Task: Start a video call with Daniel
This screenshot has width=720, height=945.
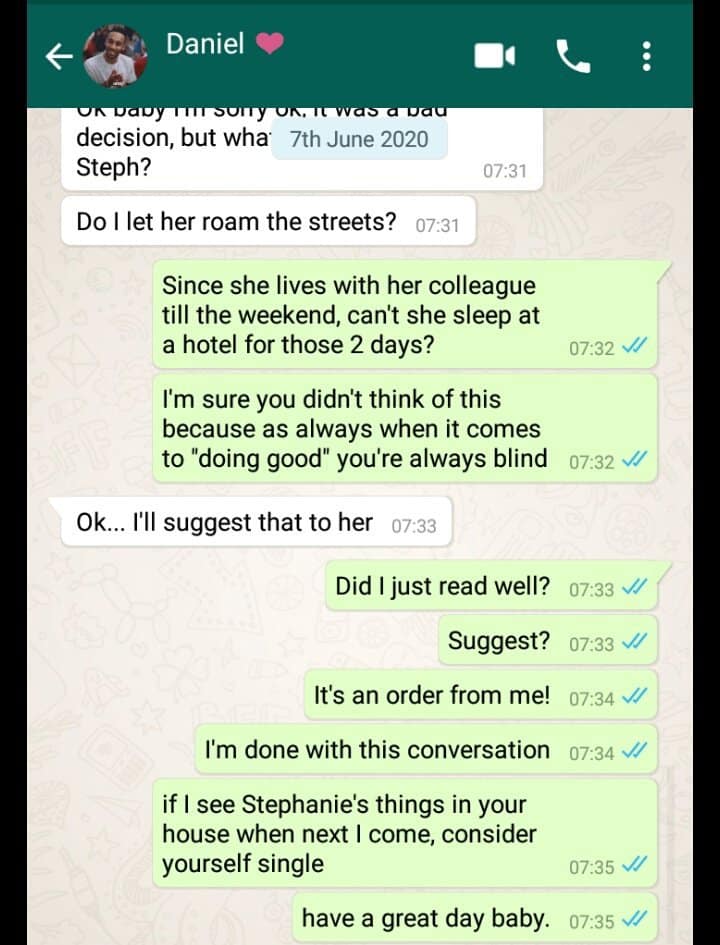Action: tap(495, 56)
